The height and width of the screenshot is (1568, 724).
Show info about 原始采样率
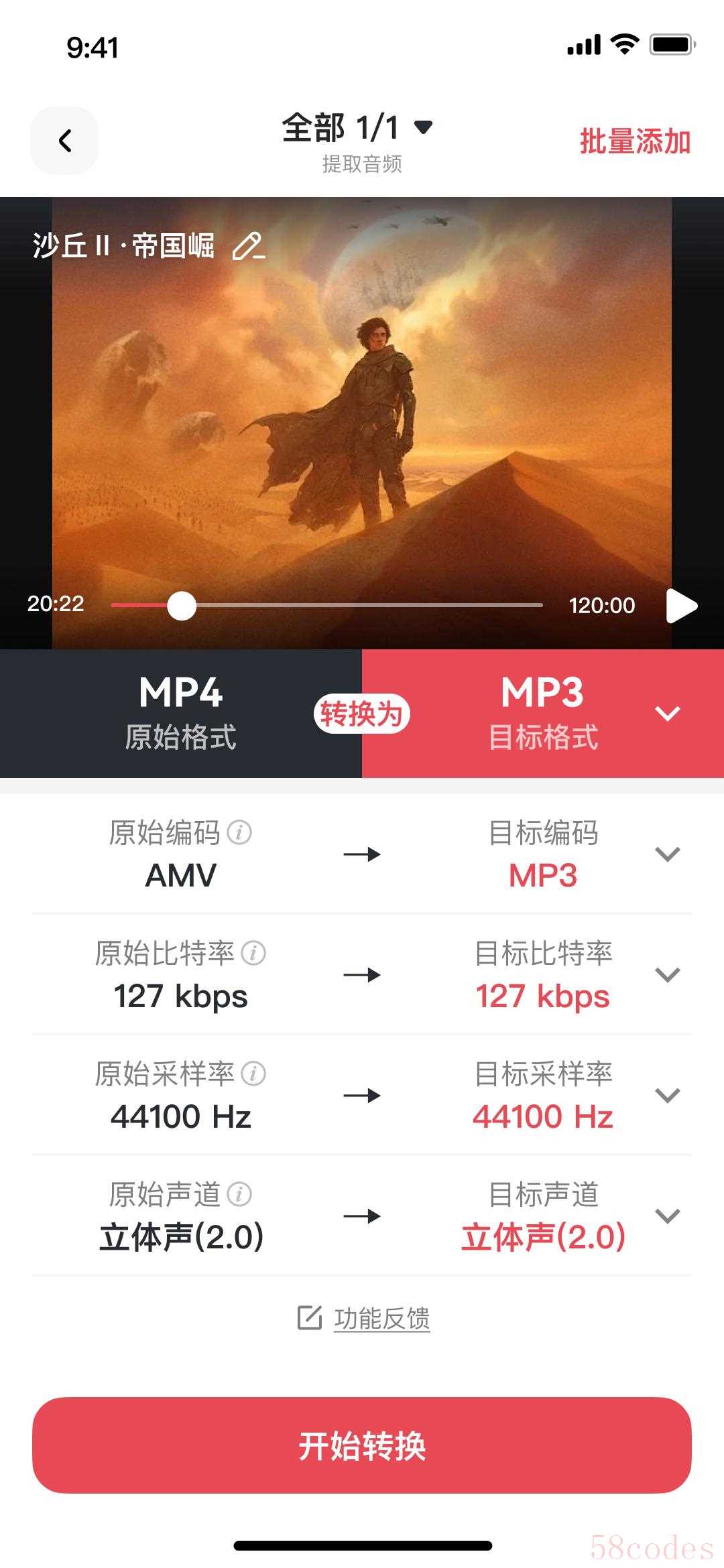click(x=253, y=1073)
